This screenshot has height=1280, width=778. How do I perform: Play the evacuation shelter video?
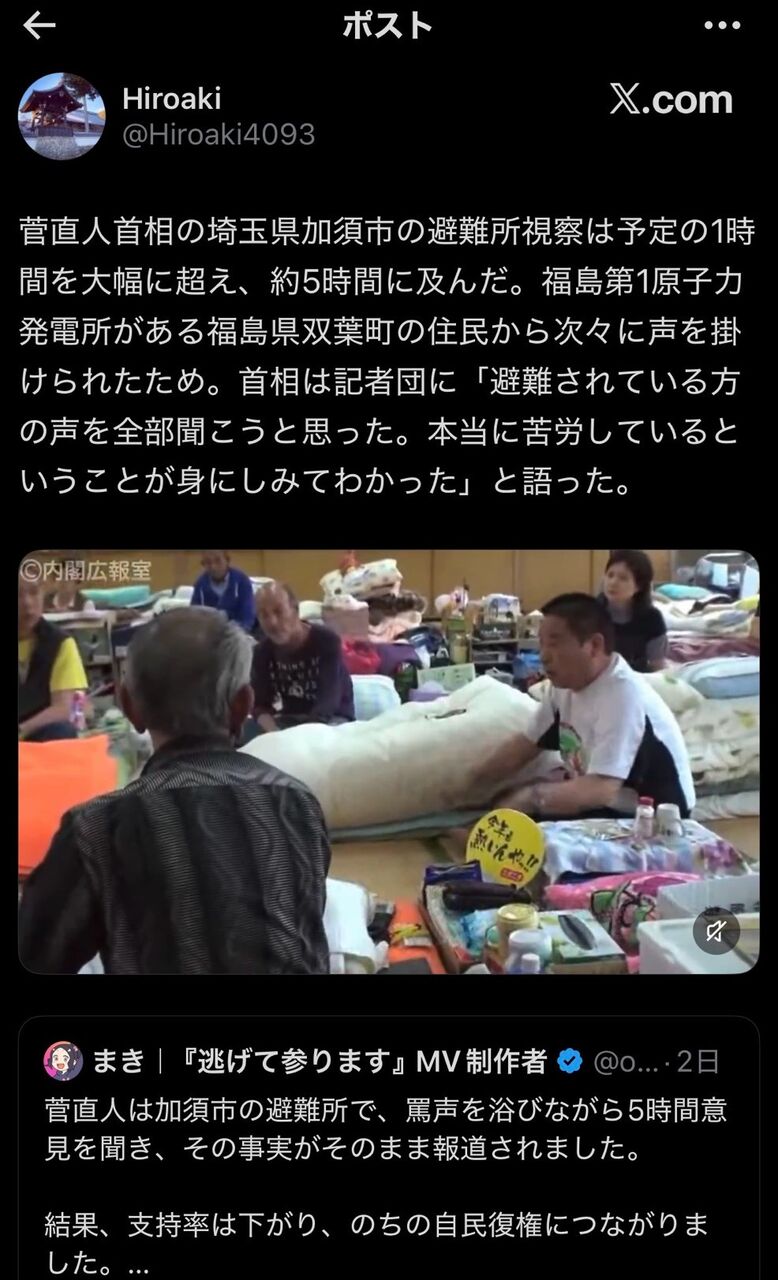tap(389, 761)
